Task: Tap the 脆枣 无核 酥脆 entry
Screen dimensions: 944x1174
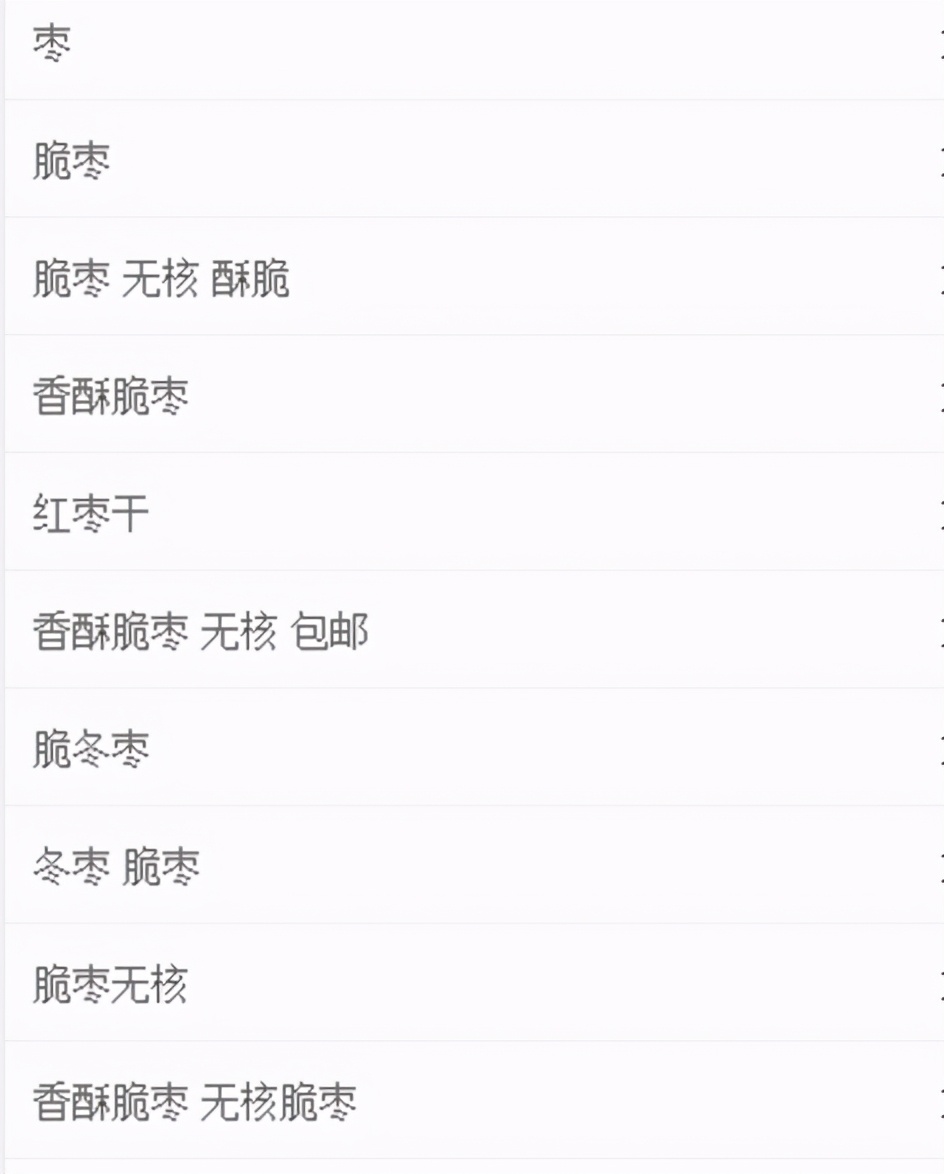Action: coord(161,279)
